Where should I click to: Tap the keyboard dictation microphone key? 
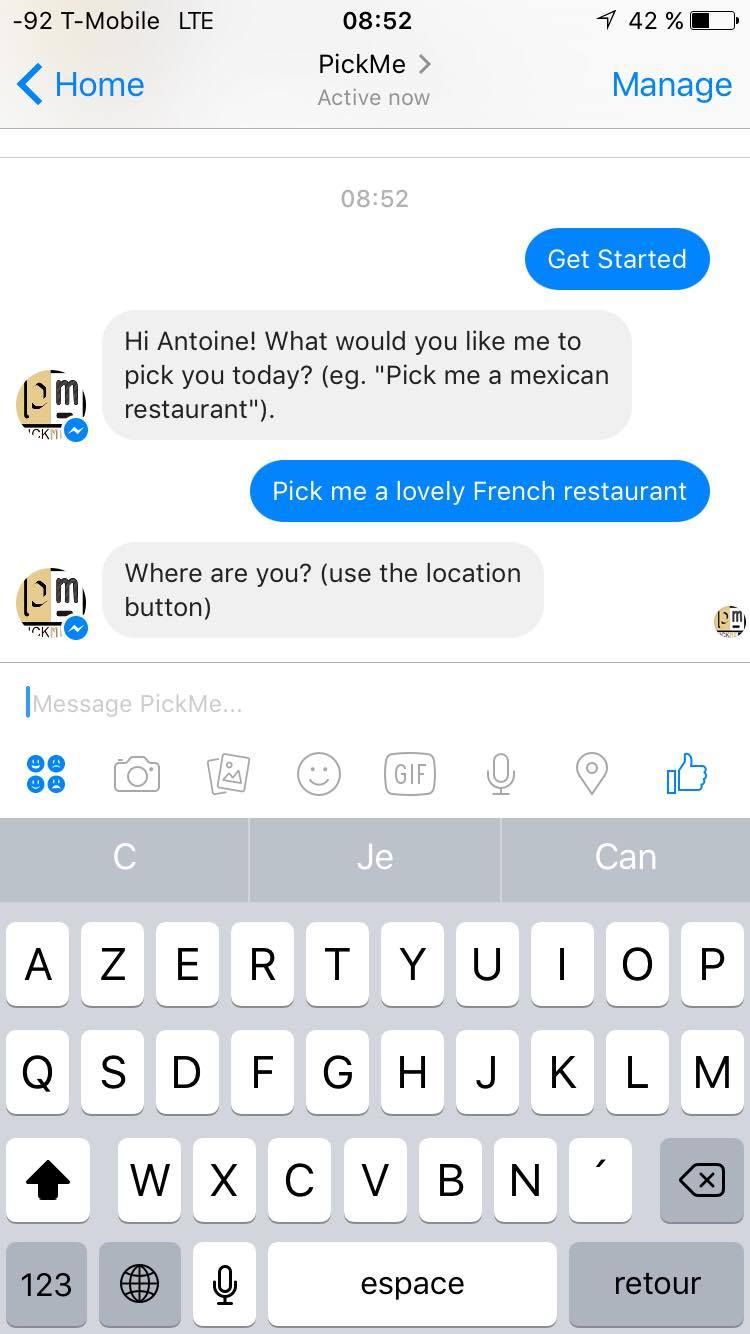(224, 1284)
